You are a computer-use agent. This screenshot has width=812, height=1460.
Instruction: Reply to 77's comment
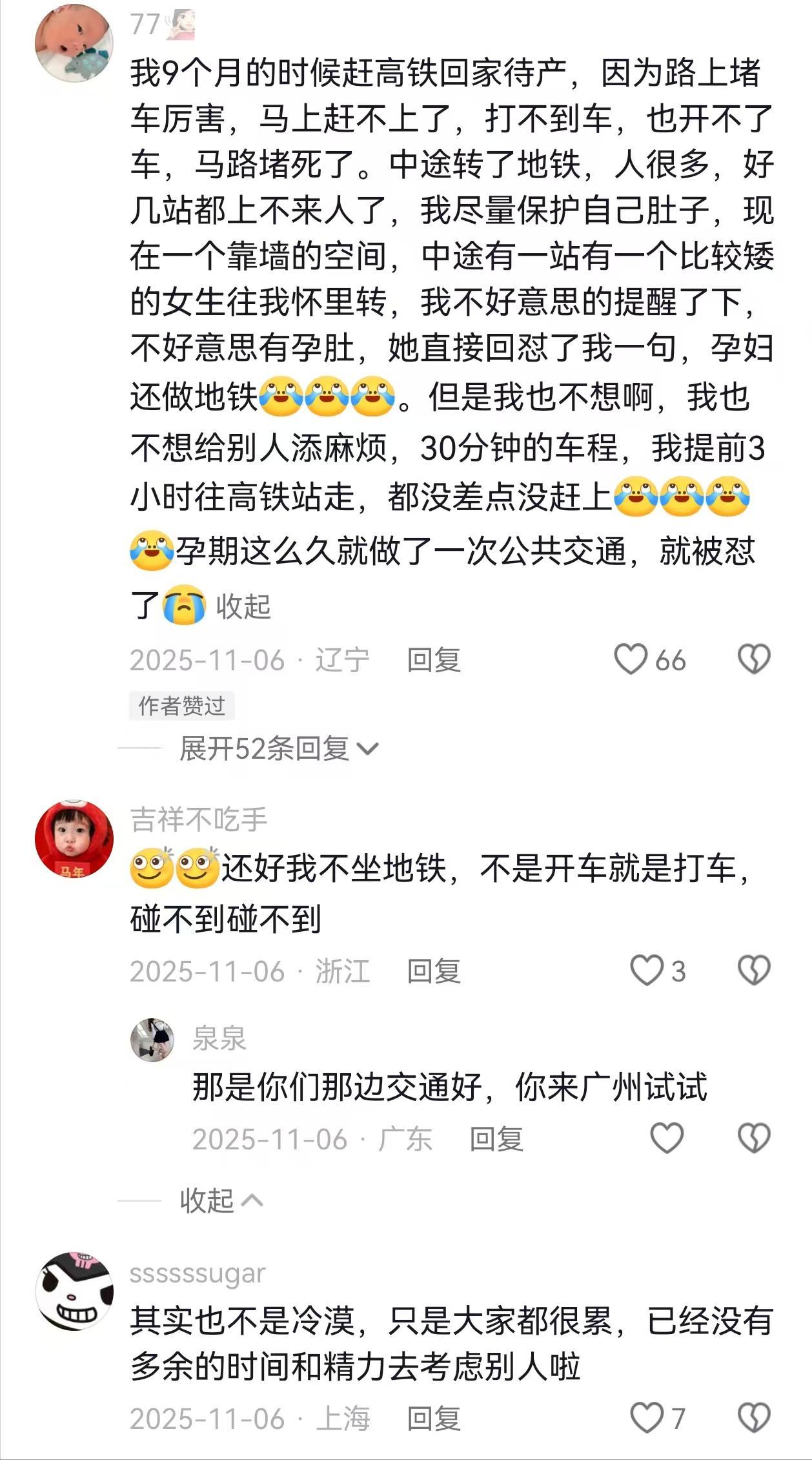pos(433,660)
